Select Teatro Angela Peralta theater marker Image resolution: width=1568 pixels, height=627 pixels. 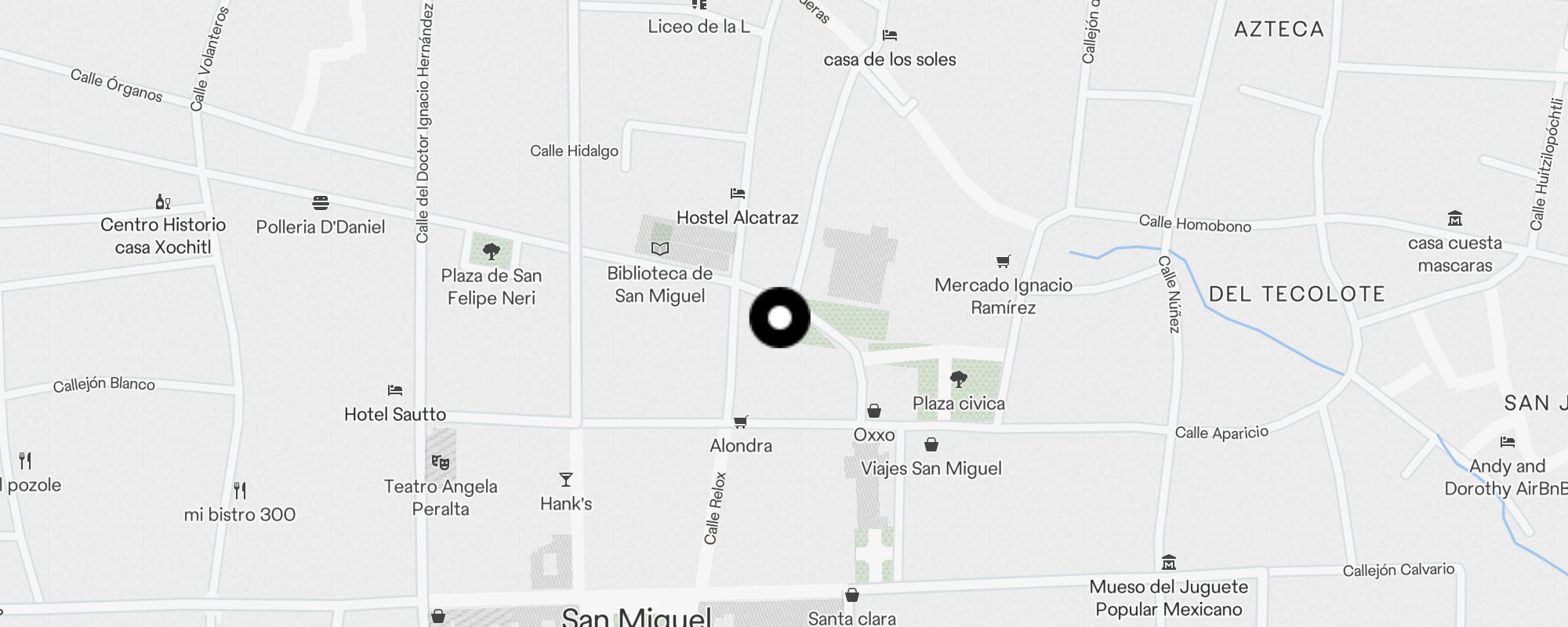(x=441, y=462)
